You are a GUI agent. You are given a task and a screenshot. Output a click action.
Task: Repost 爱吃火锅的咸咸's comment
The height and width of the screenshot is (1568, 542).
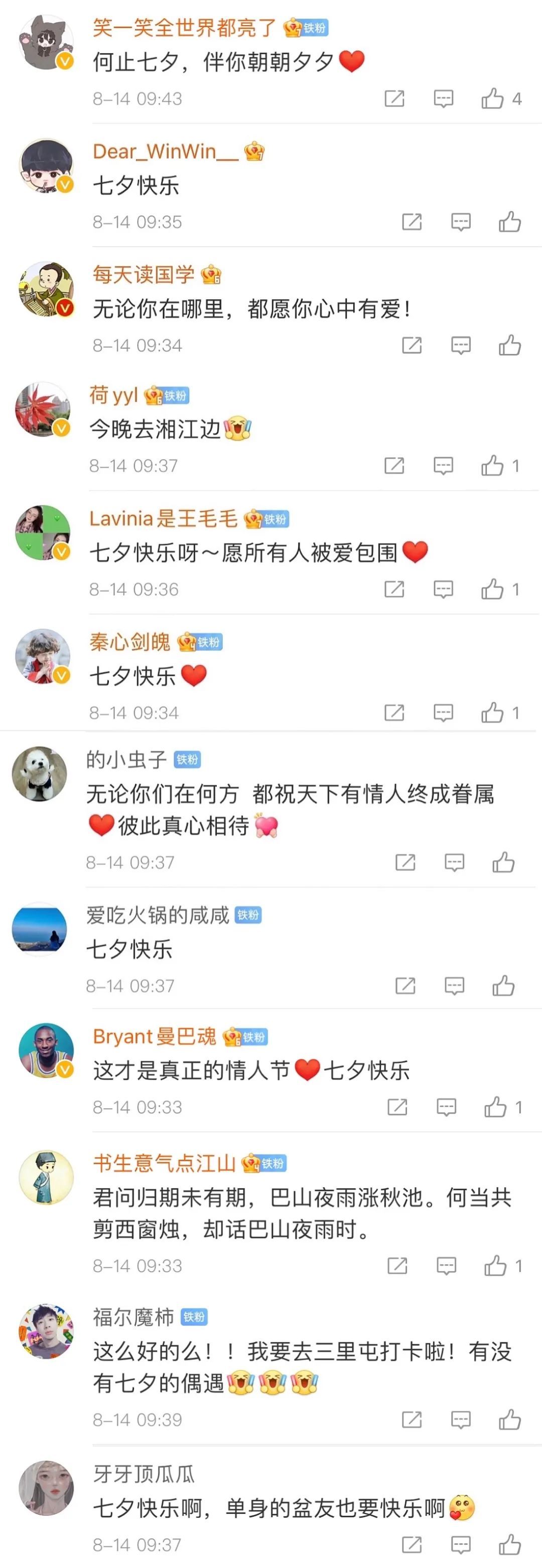[405, 985]
